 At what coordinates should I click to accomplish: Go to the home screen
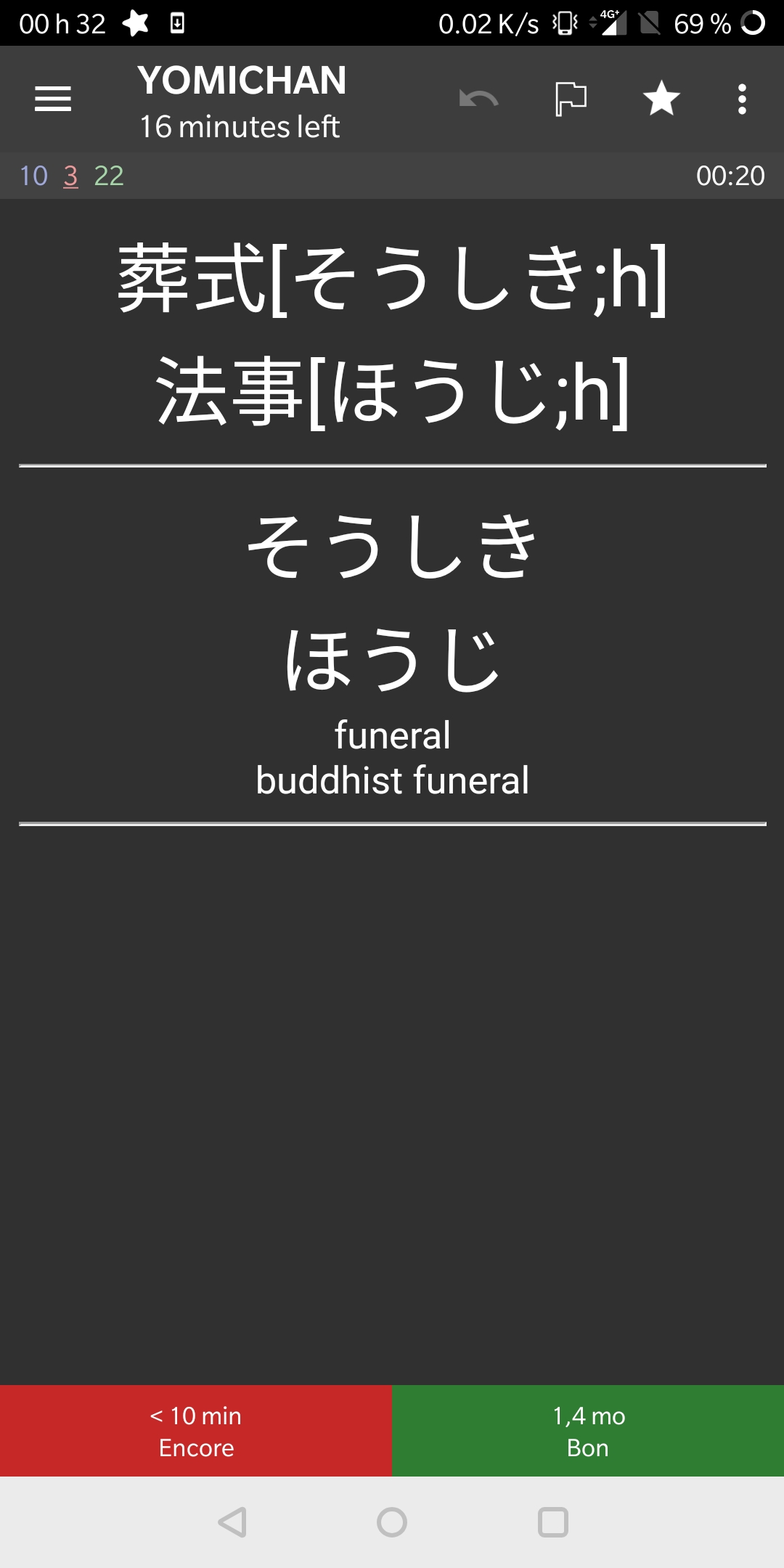392,1522
